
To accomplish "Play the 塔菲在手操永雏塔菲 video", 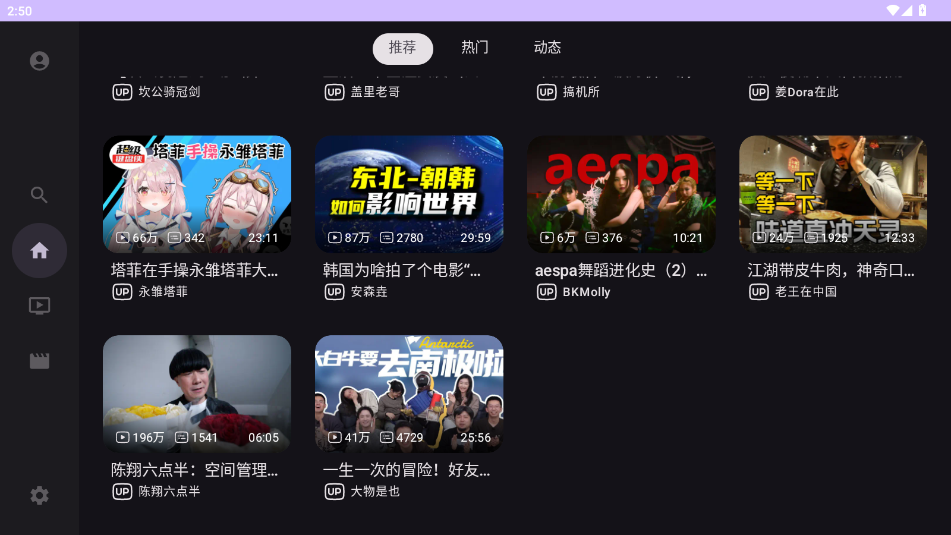I will [197, 194].
